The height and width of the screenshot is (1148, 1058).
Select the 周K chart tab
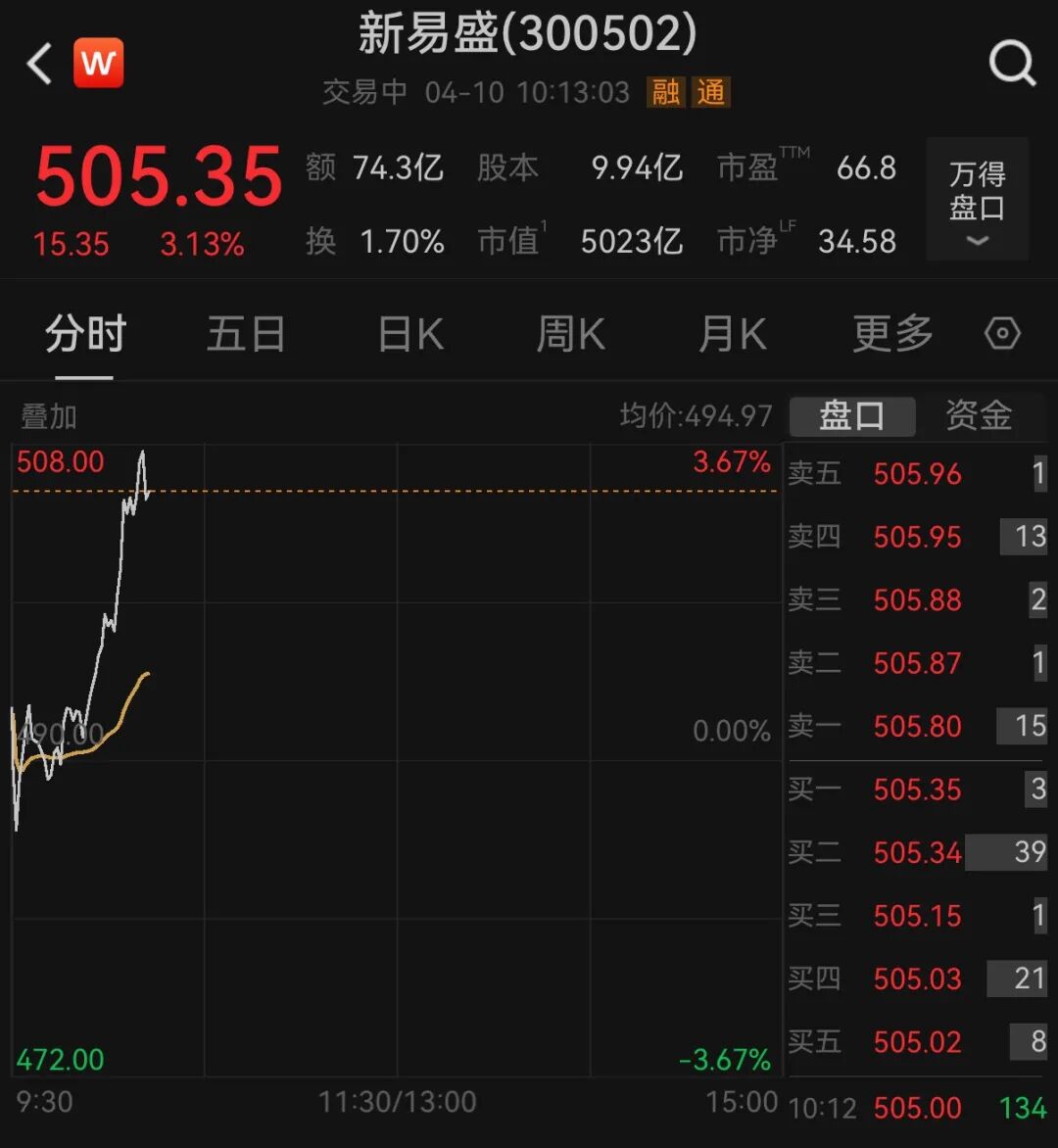click(x=570, y=335)
